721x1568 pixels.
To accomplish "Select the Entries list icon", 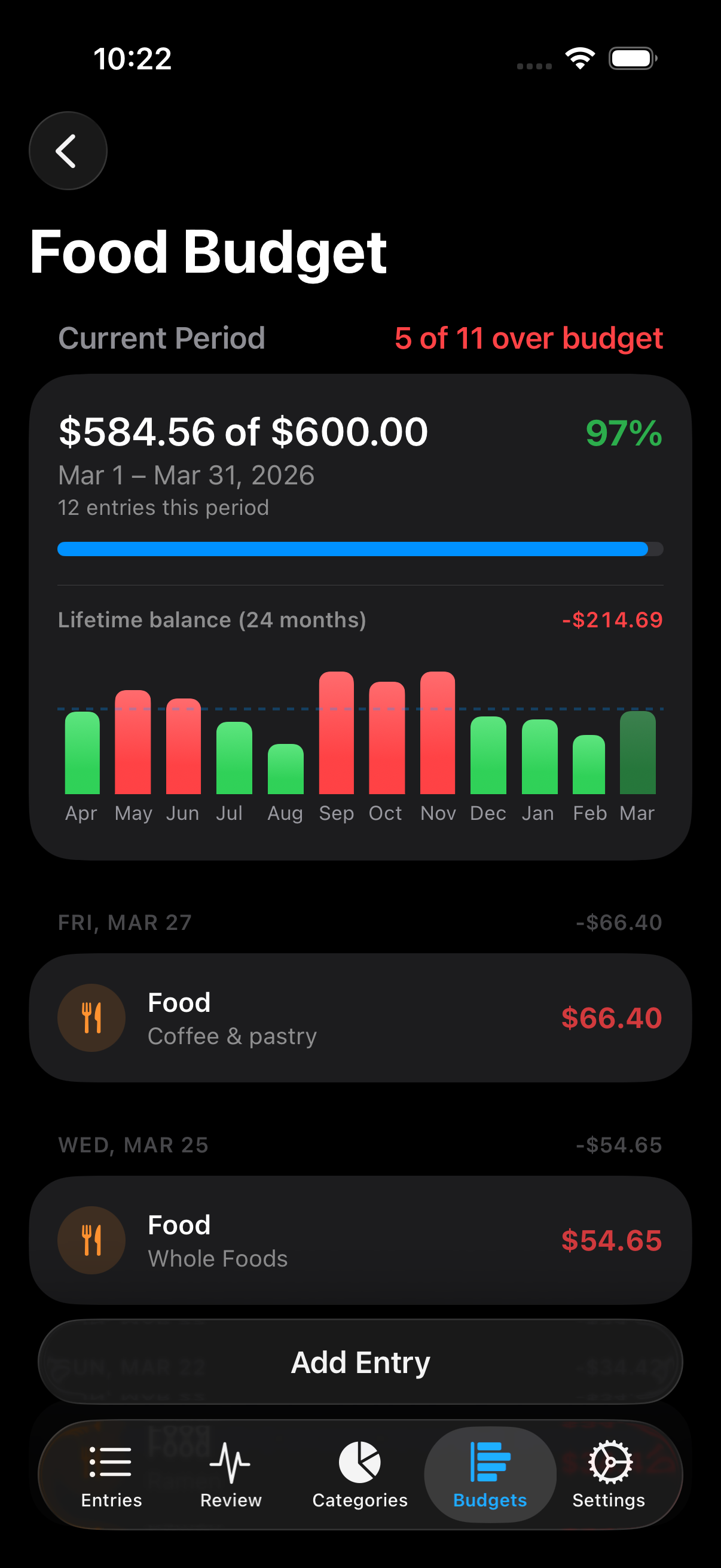I will (x=110, y=1461).
